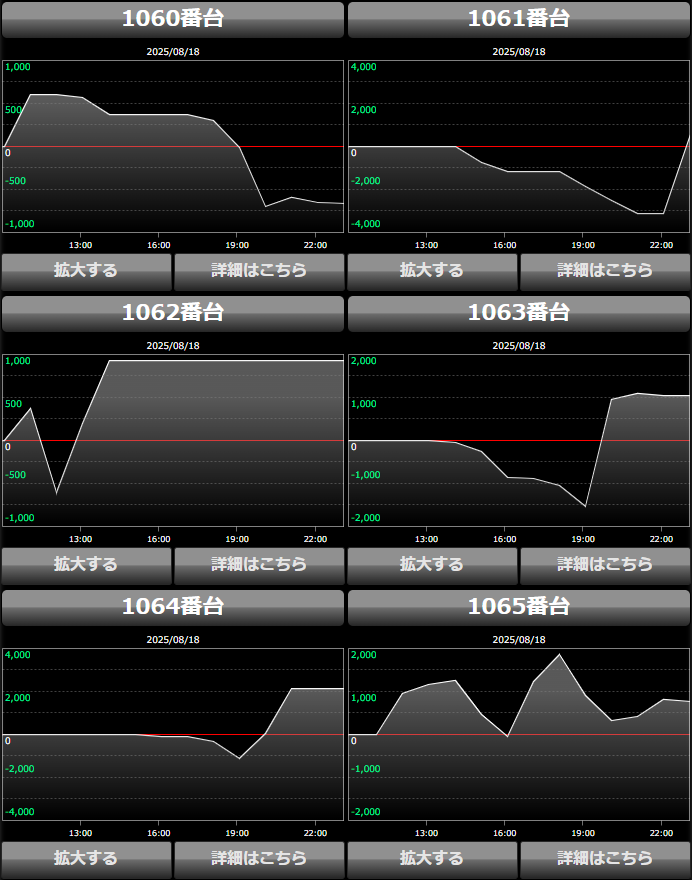This screenshot has height=880, width=692.
Task: Choose the 1064番台 header bar
Action: point(173,607)
